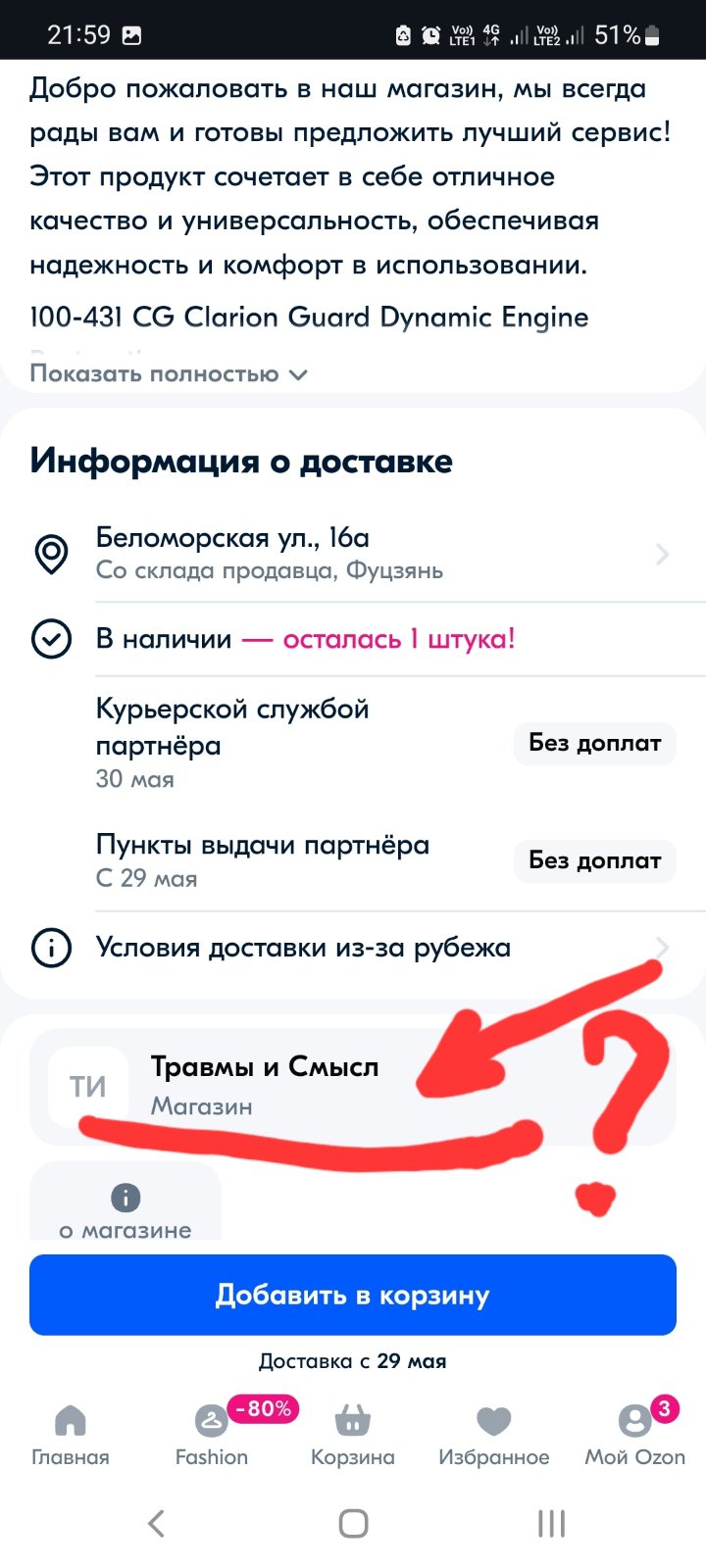Switch to the Fashion tab
The height and width of the screenshot is (1568, 706).
click(x=212, y=1436)
